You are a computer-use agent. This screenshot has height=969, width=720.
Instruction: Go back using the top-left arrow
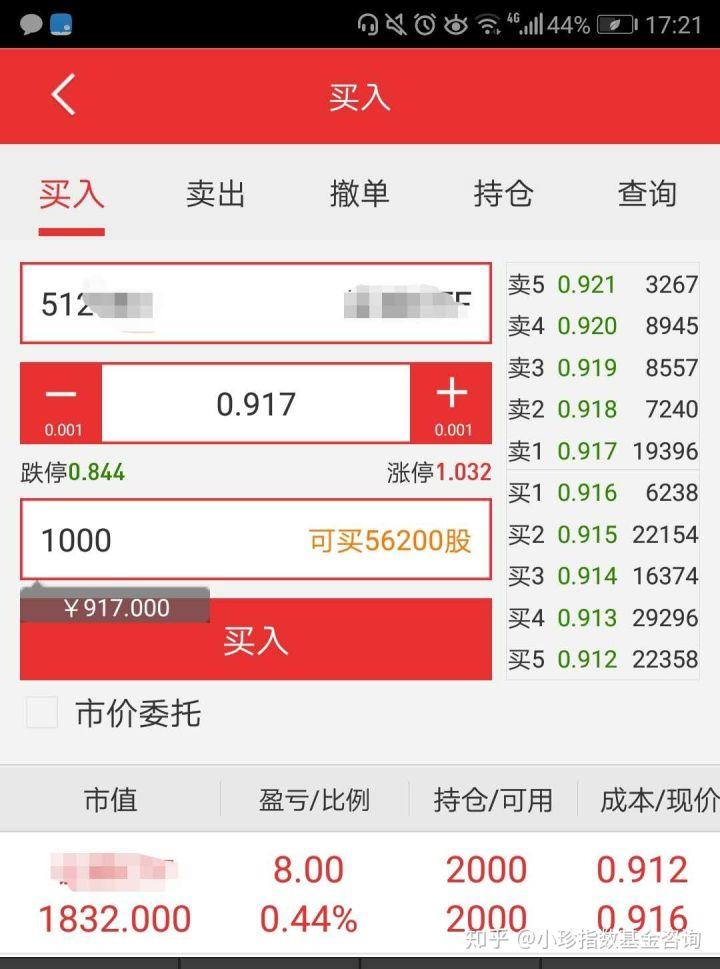(62, 96)
